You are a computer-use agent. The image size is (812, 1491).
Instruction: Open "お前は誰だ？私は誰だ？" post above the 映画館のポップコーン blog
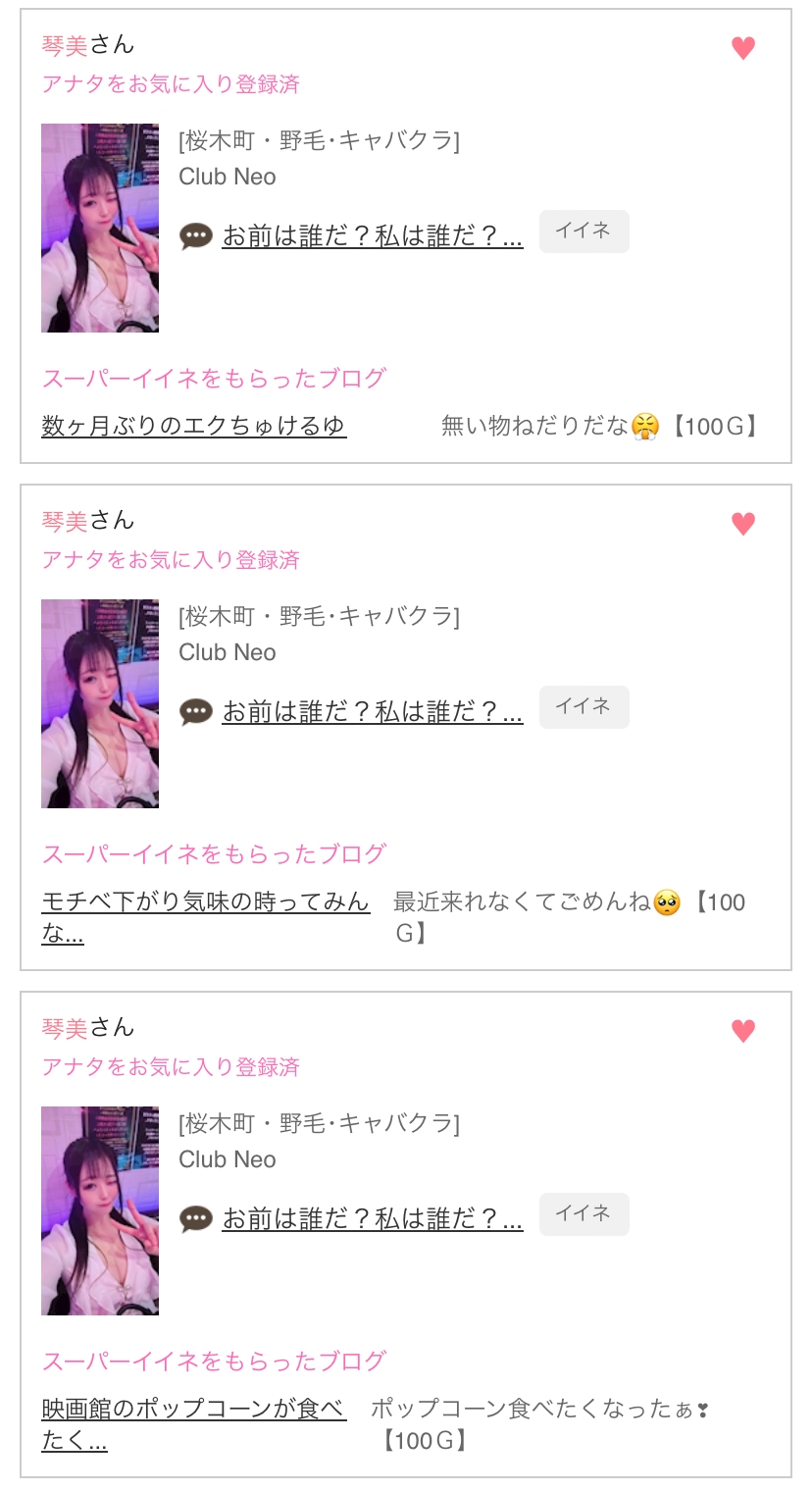pyautogui.click(x=372, y=1219)
